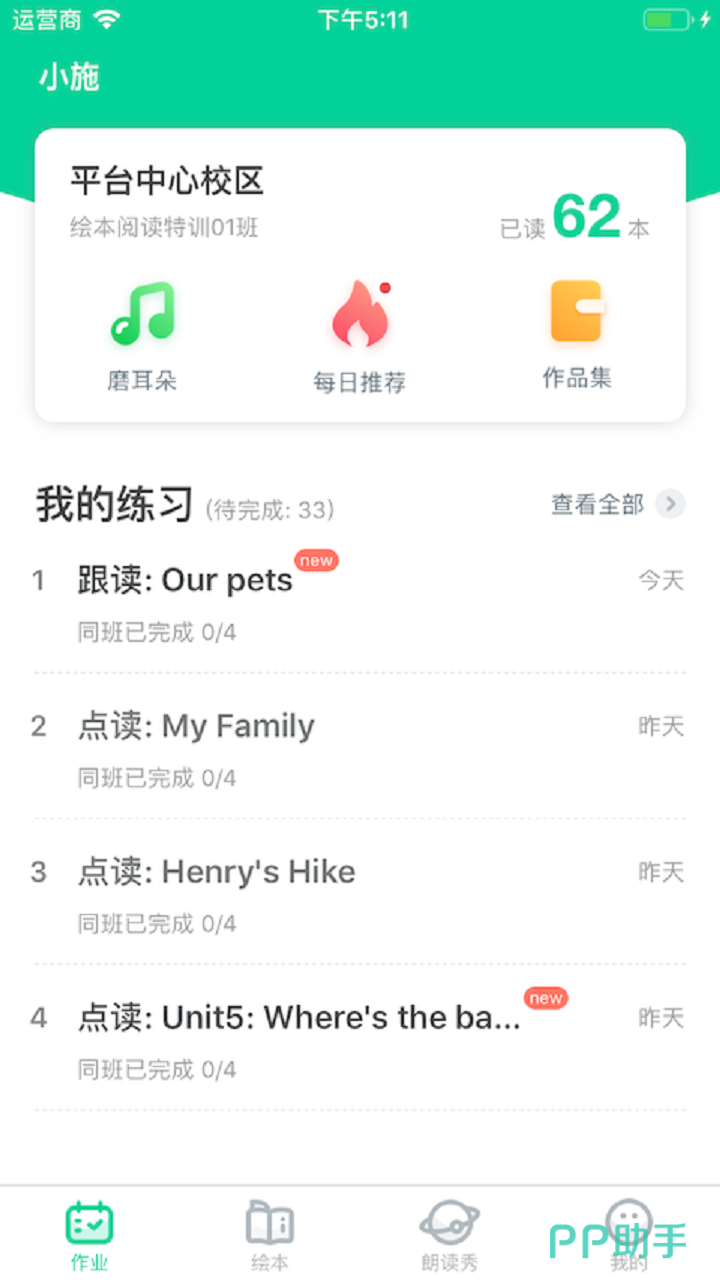The width and height of the screenshot is (720, 1280).
Task: Open 每日推荐 daily recommendations
Action: [x=359, y=336]
